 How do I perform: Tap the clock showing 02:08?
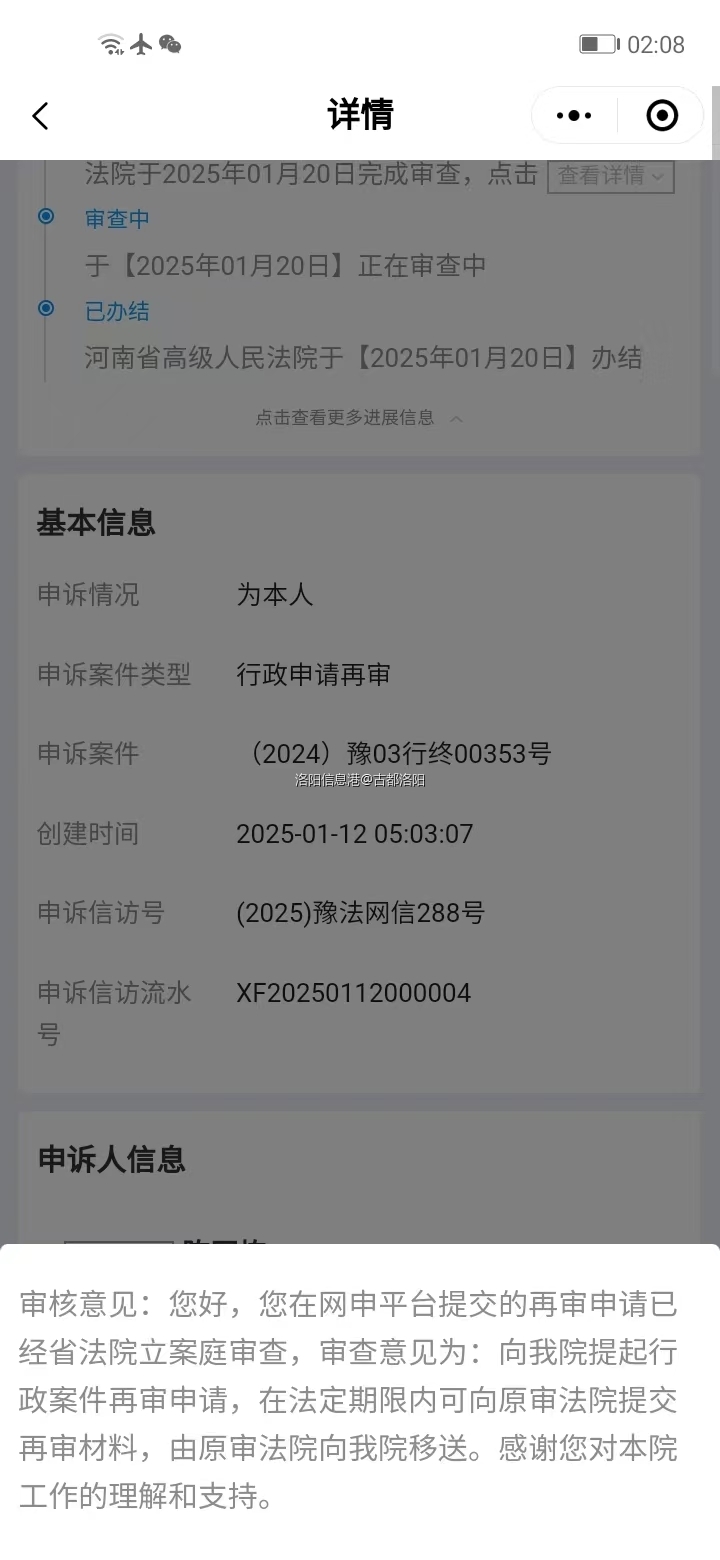click(x=655, y=44)
